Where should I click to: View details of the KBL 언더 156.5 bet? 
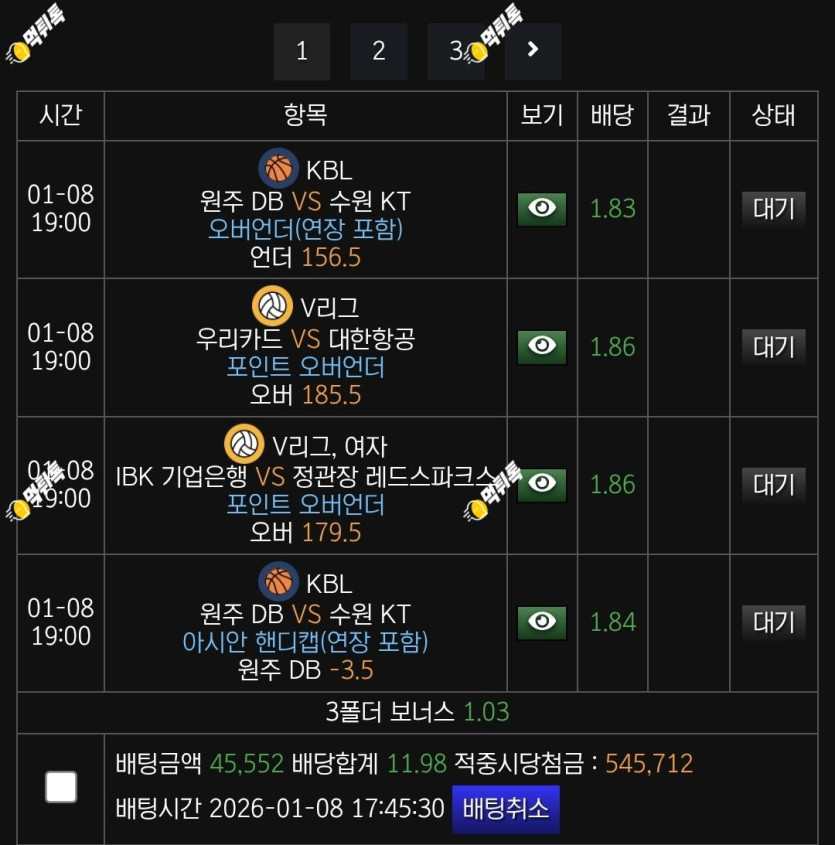point(542,209)
